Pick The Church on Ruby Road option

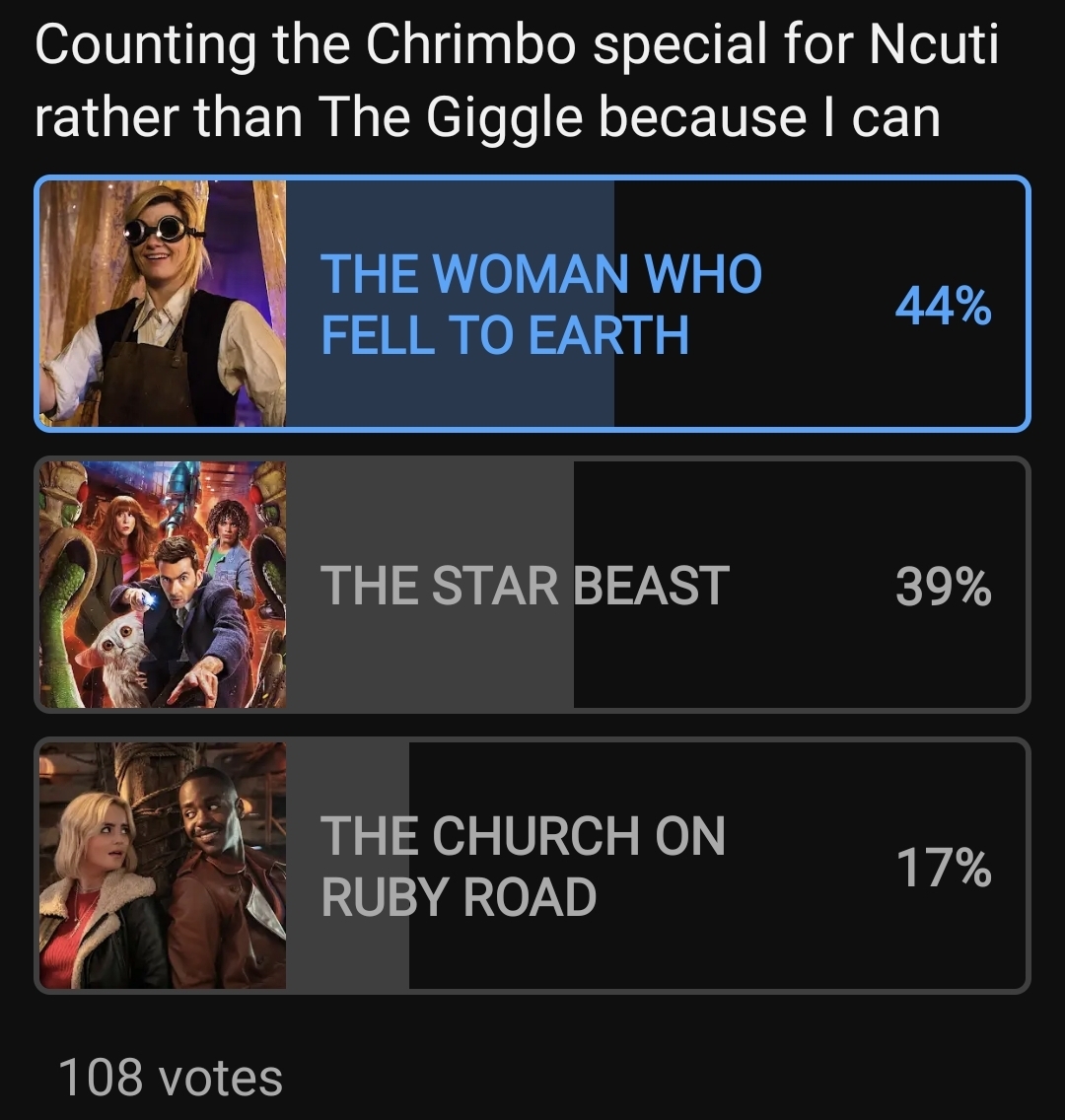pos(532,866)
